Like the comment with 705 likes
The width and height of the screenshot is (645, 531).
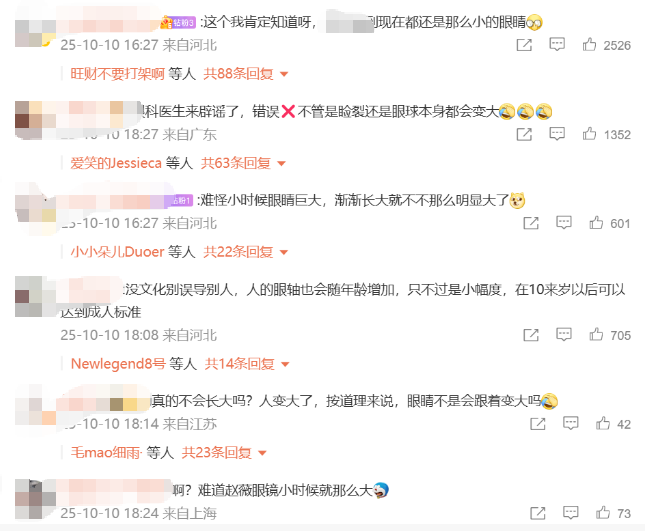(590, 335)
